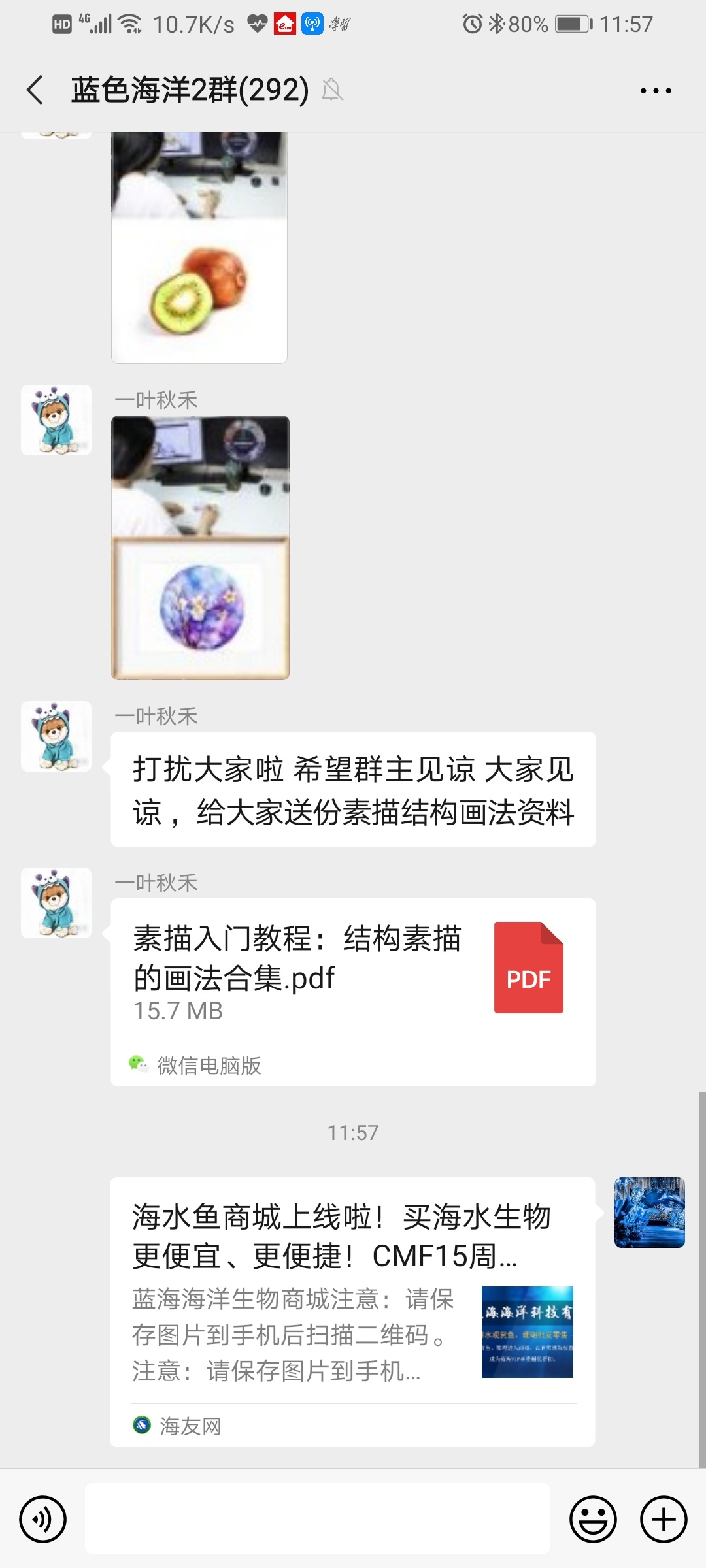Open the chat info overflow menu

(x=656, y=91)
